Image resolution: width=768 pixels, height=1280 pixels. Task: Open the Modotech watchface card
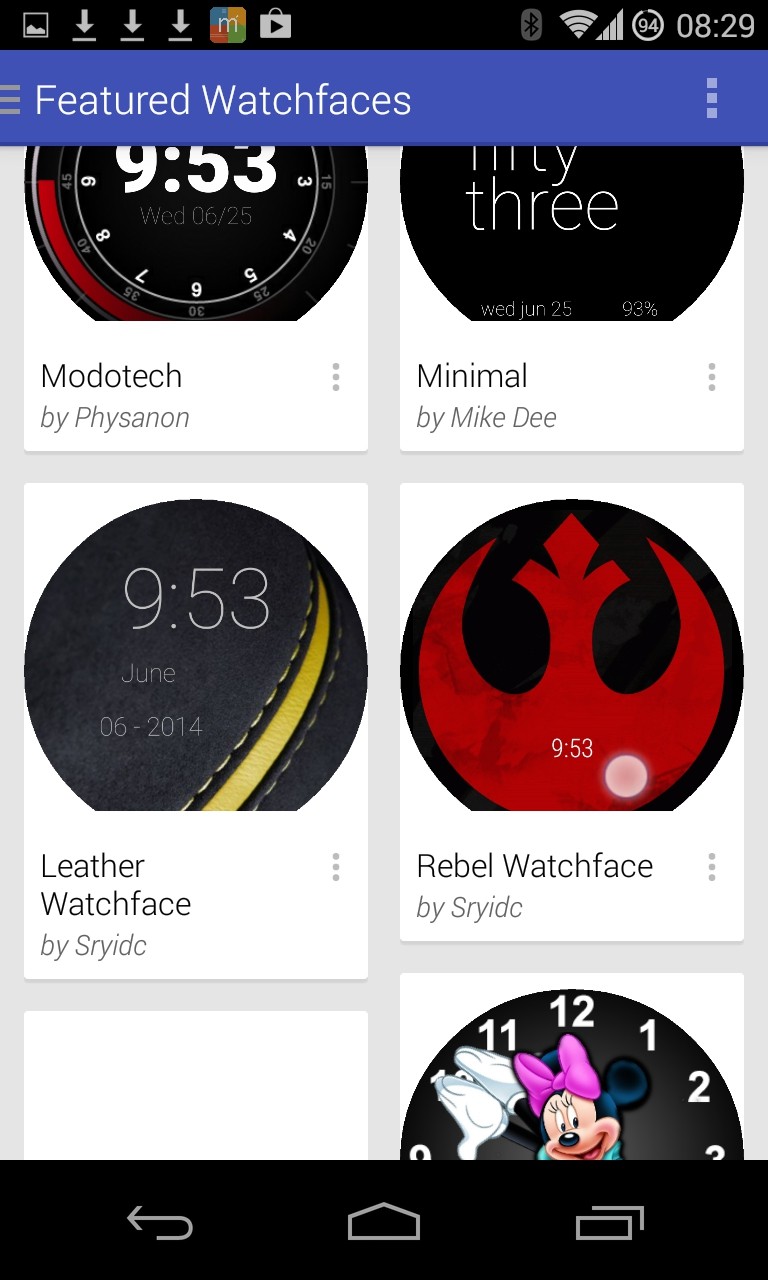click(x=196, y=298)
